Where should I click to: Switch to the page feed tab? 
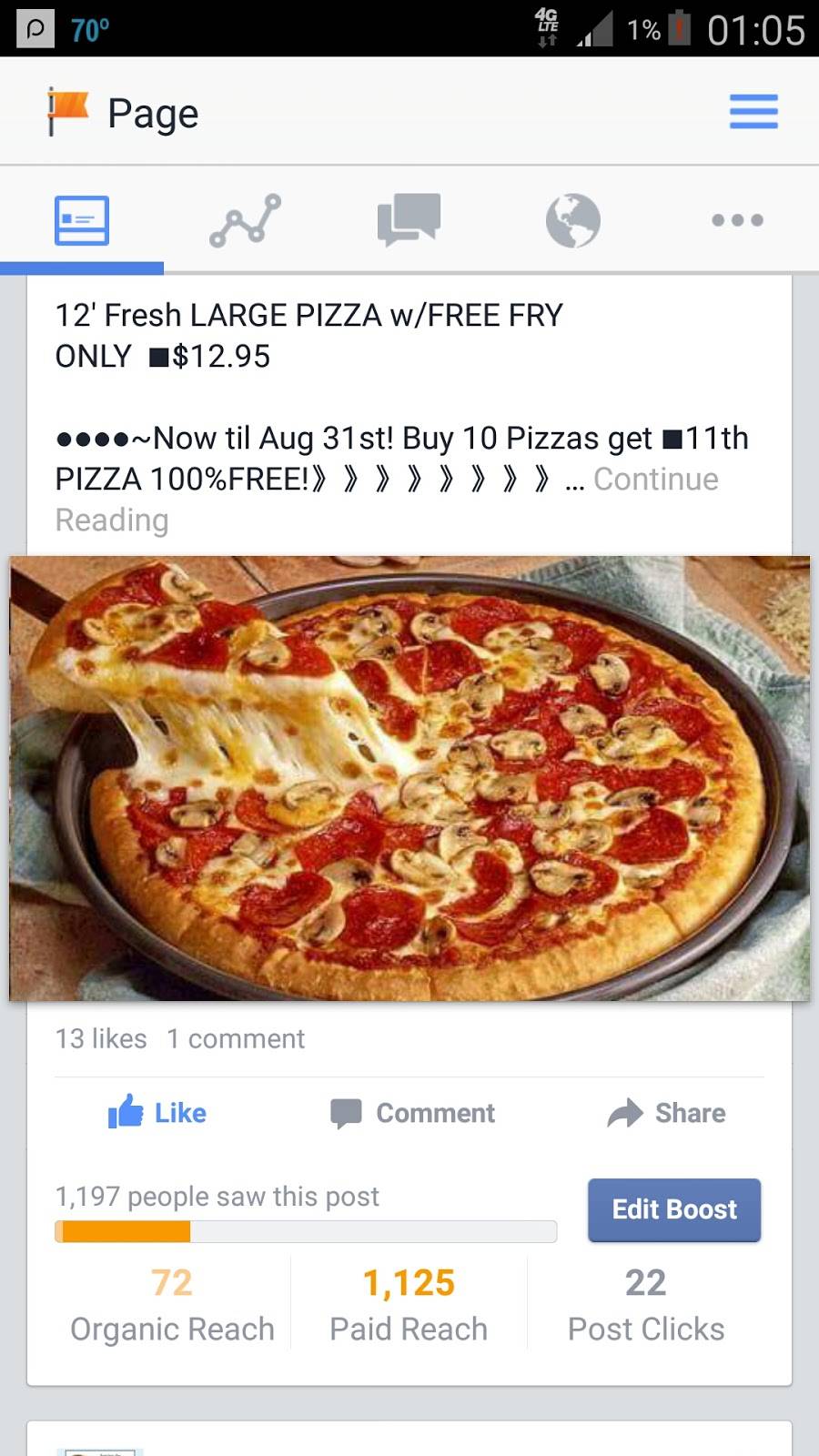coord(82,221)
